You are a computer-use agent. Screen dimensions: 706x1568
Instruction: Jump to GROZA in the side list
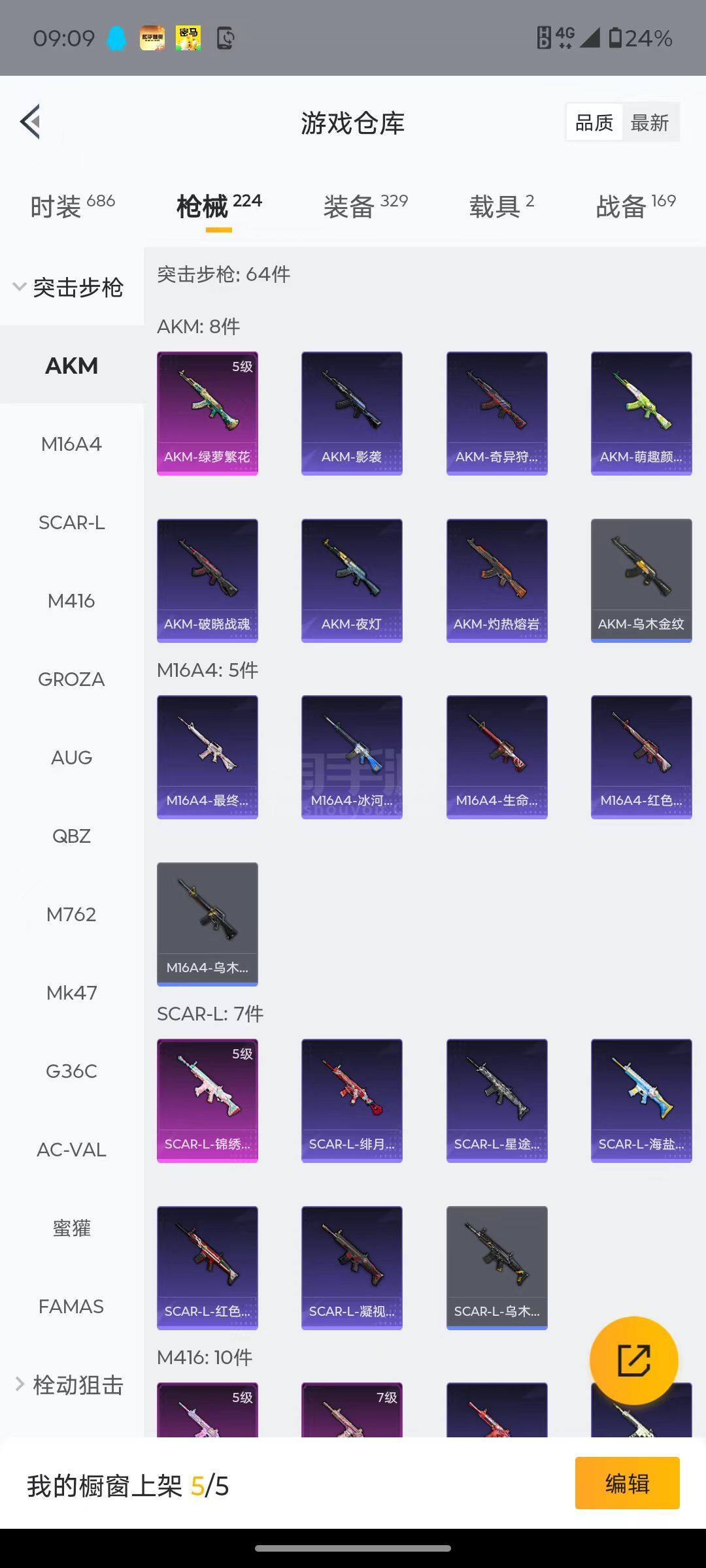71,679
